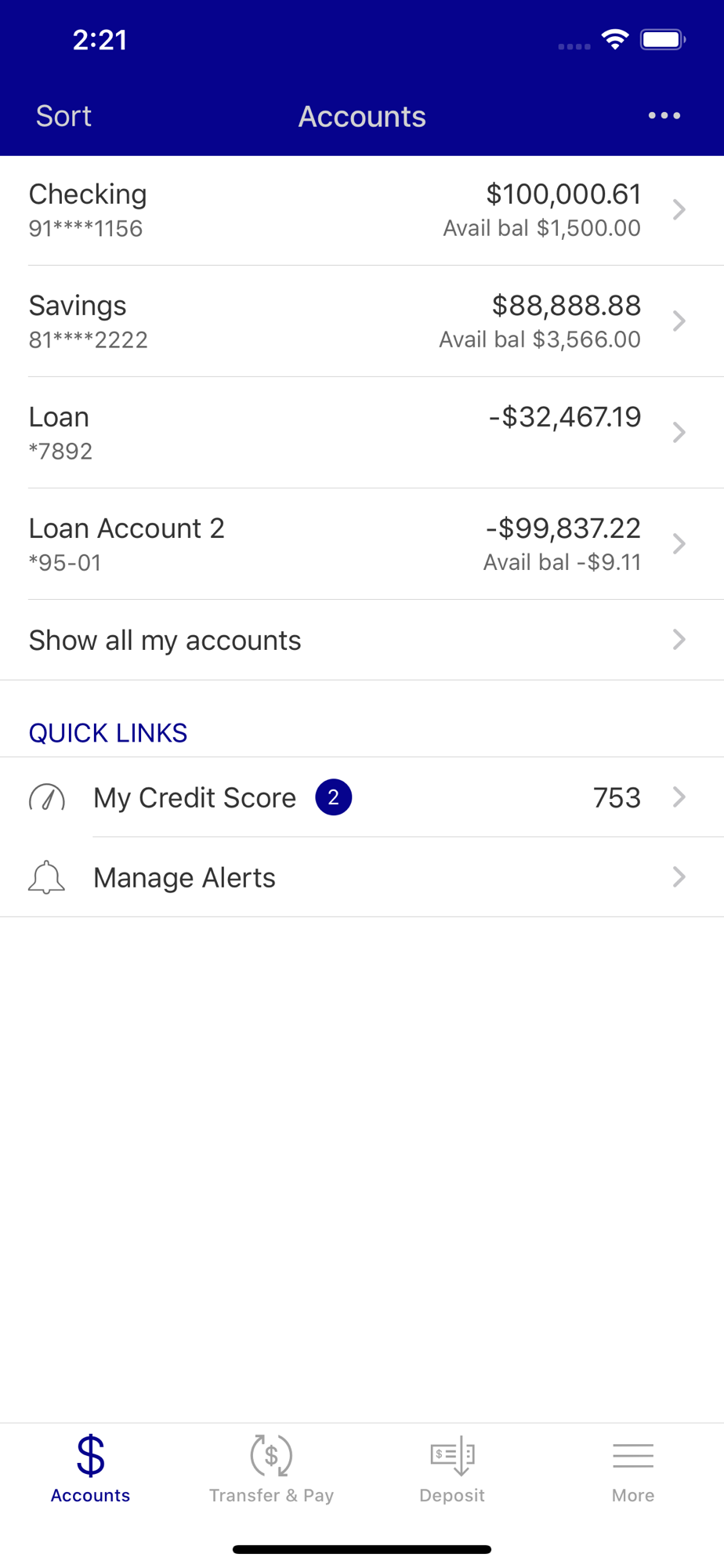
Task: Tap the Sort button
Action: (63, 116)
